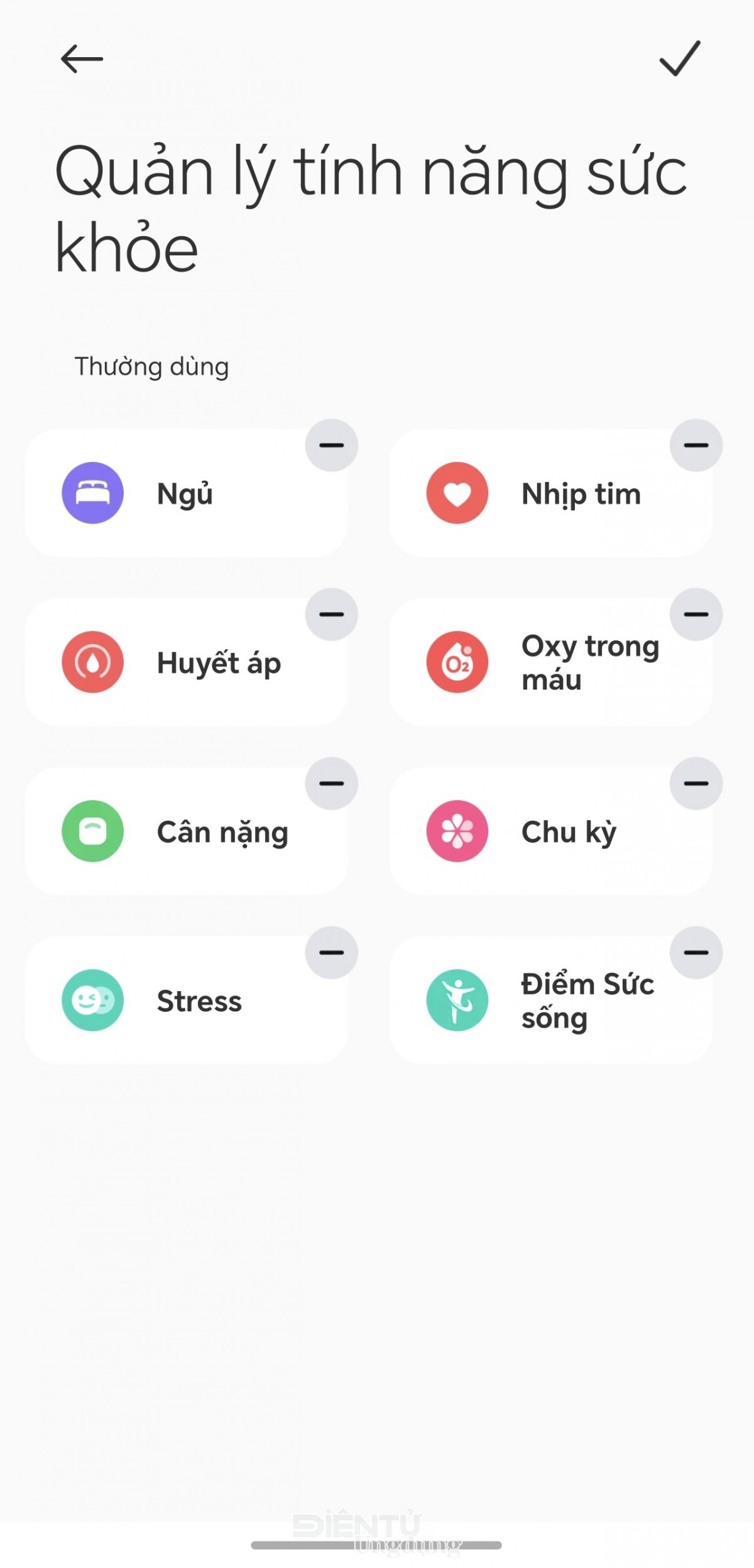Tap the Nhịp tim heart icon
Viewport: 754px width, 1568px height.
coord(458,493)
